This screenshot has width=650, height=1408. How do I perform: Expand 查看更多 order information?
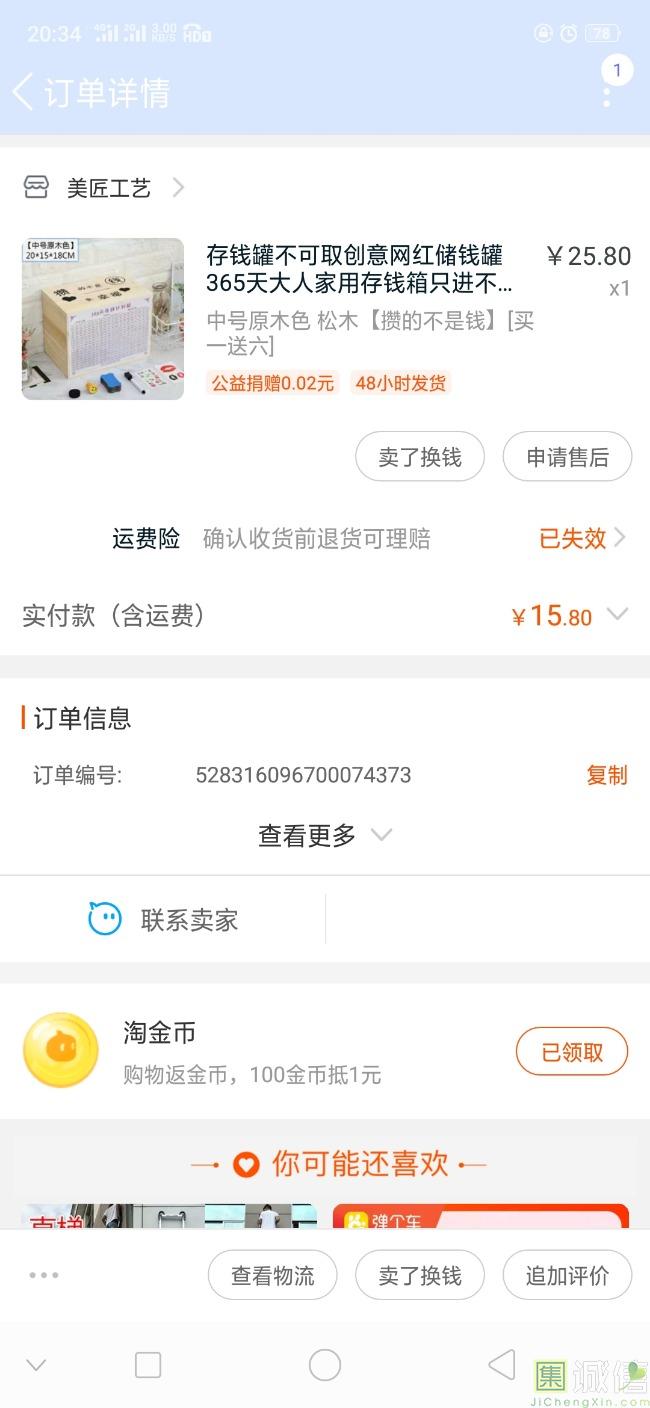point(324,835)
